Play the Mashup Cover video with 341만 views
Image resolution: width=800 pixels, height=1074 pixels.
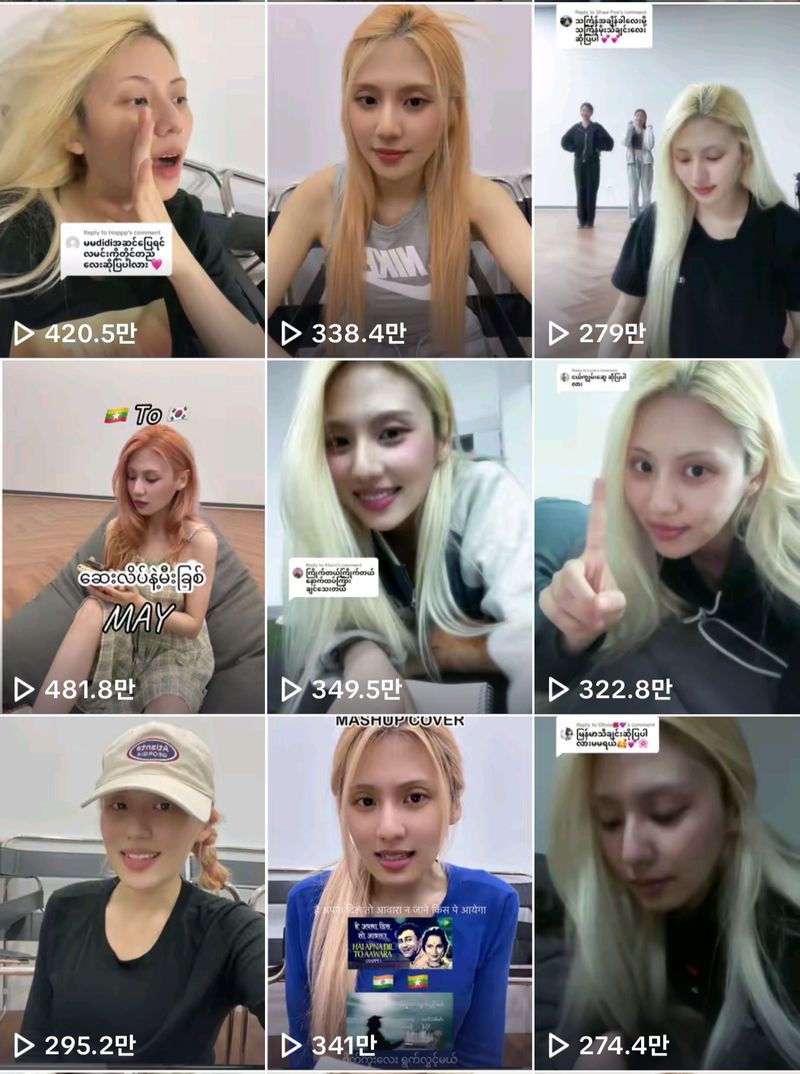399,892
